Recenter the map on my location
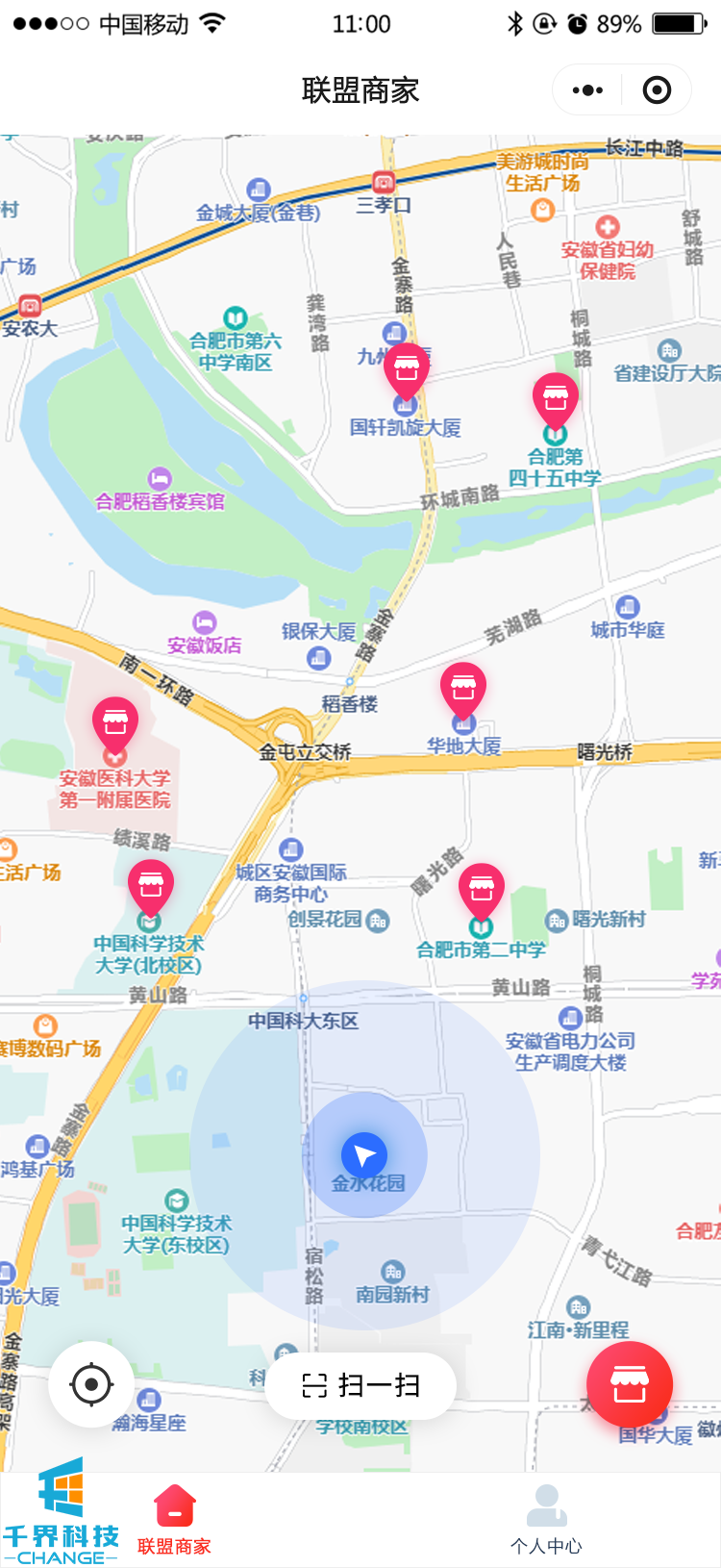This screenshot has width=721, height=1568. 91,1384
